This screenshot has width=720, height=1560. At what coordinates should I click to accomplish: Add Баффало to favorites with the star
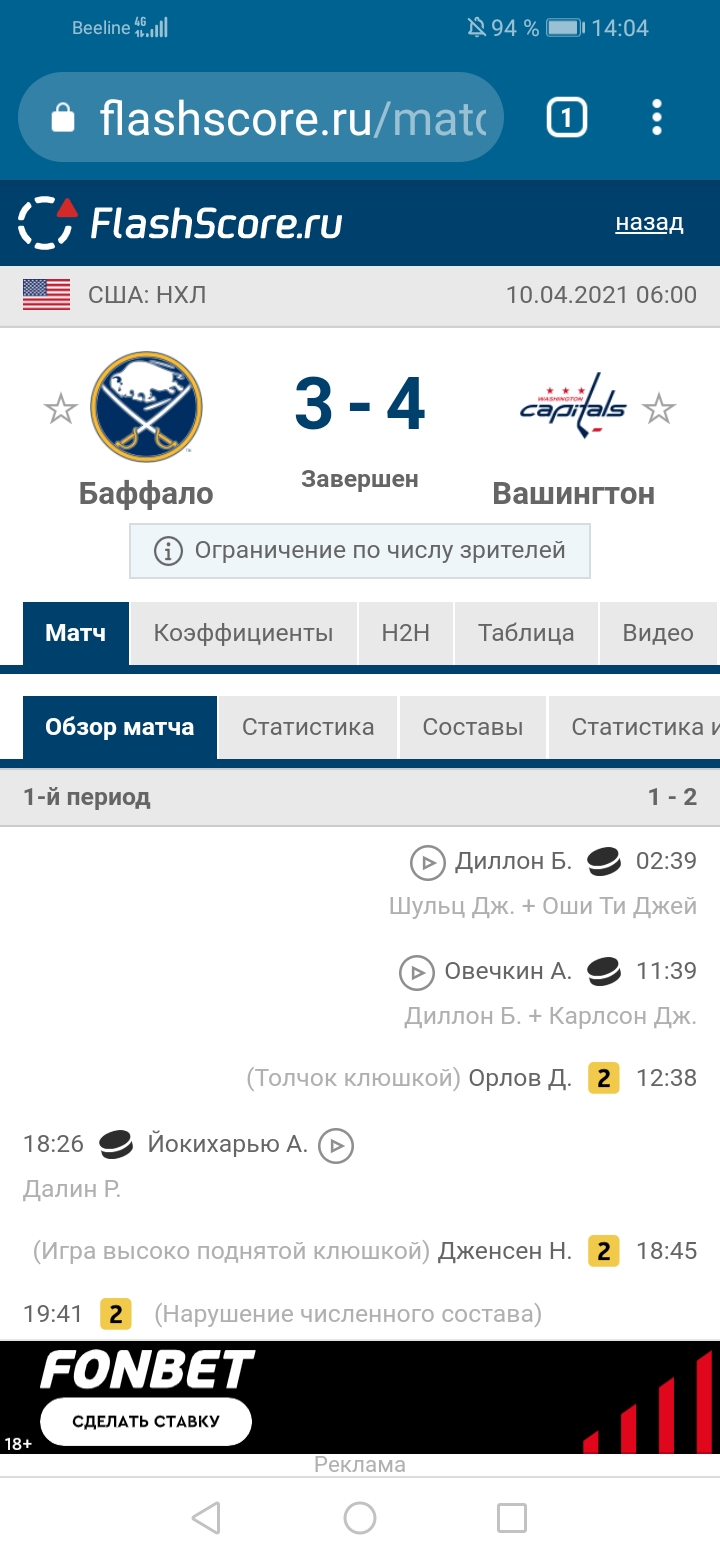point(61,409)
